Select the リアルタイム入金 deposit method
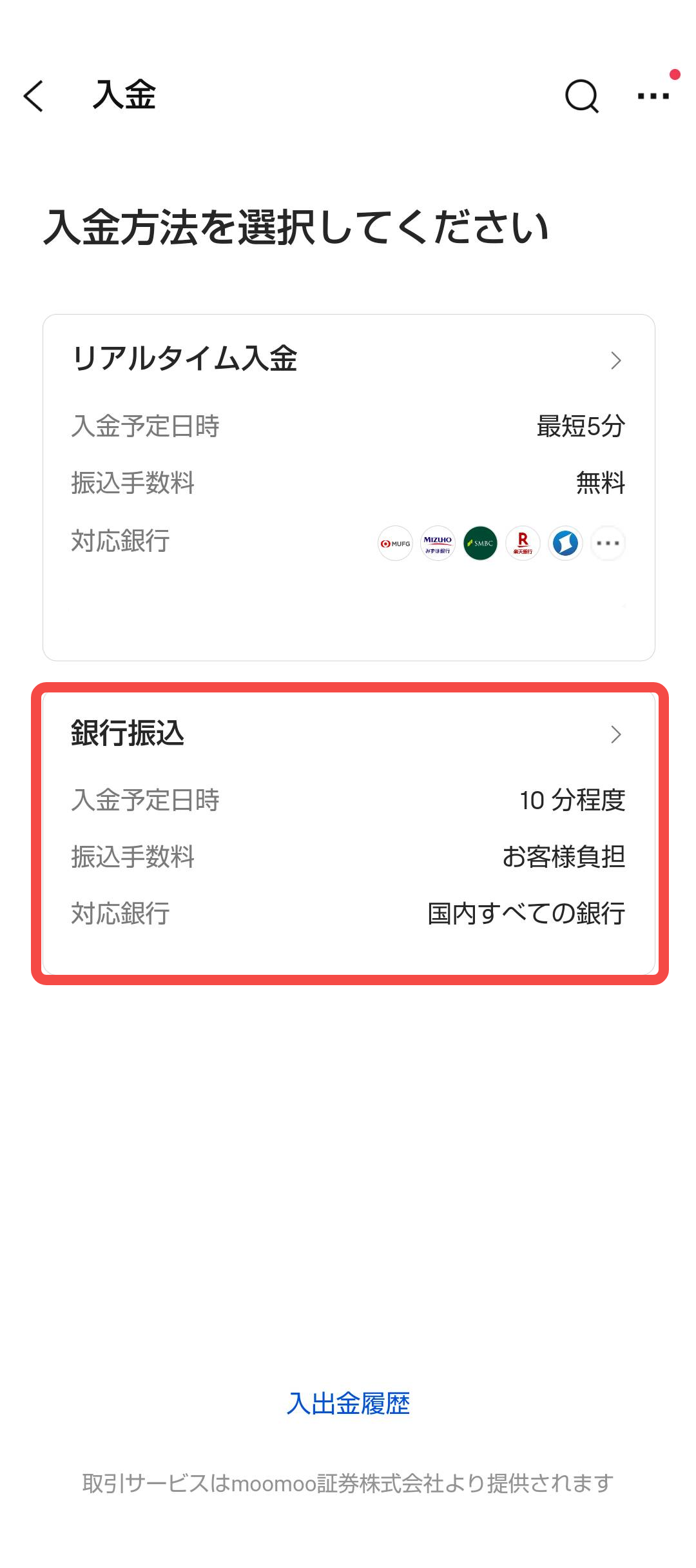The image size is (696, 1568). (x=348, y=359)
